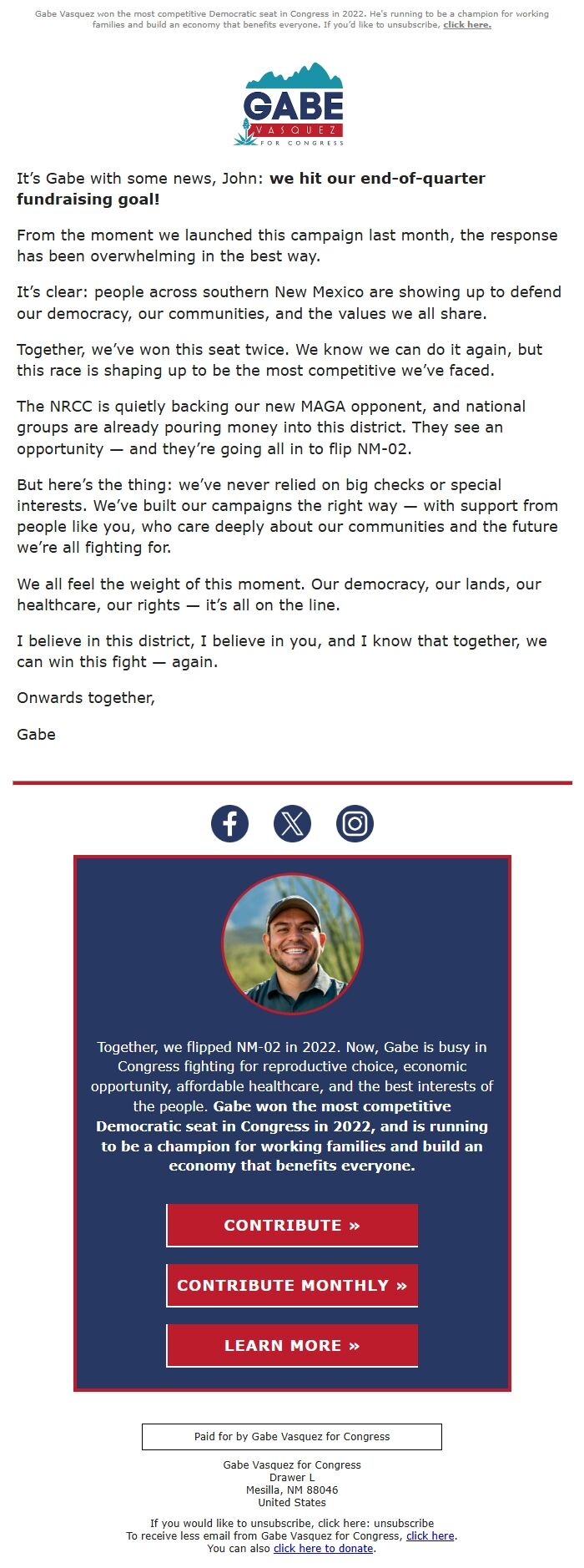Tap the unsubscribe 'click here' link at top

pyautogui.click(x=466, y=25)
